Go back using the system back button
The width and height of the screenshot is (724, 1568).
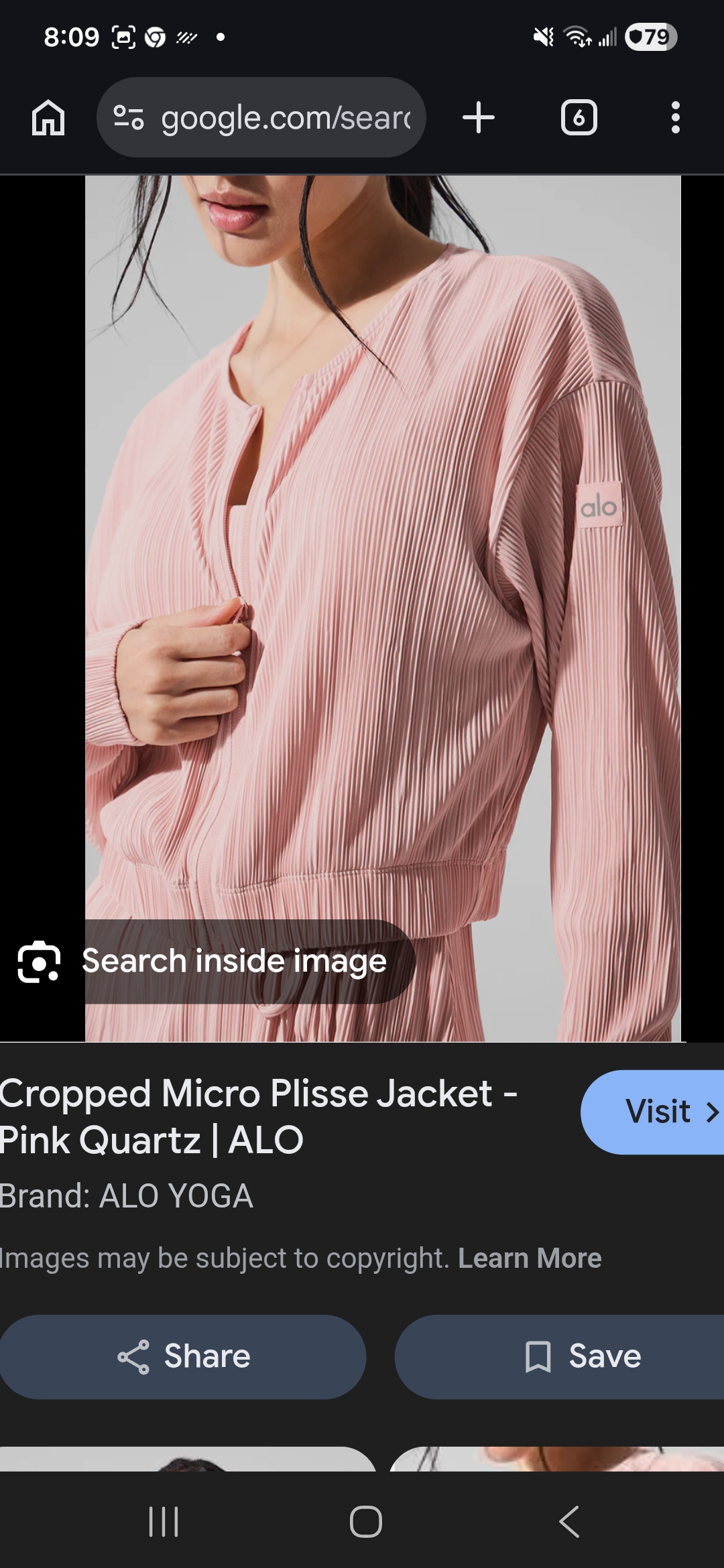[x=568, y=1521]
